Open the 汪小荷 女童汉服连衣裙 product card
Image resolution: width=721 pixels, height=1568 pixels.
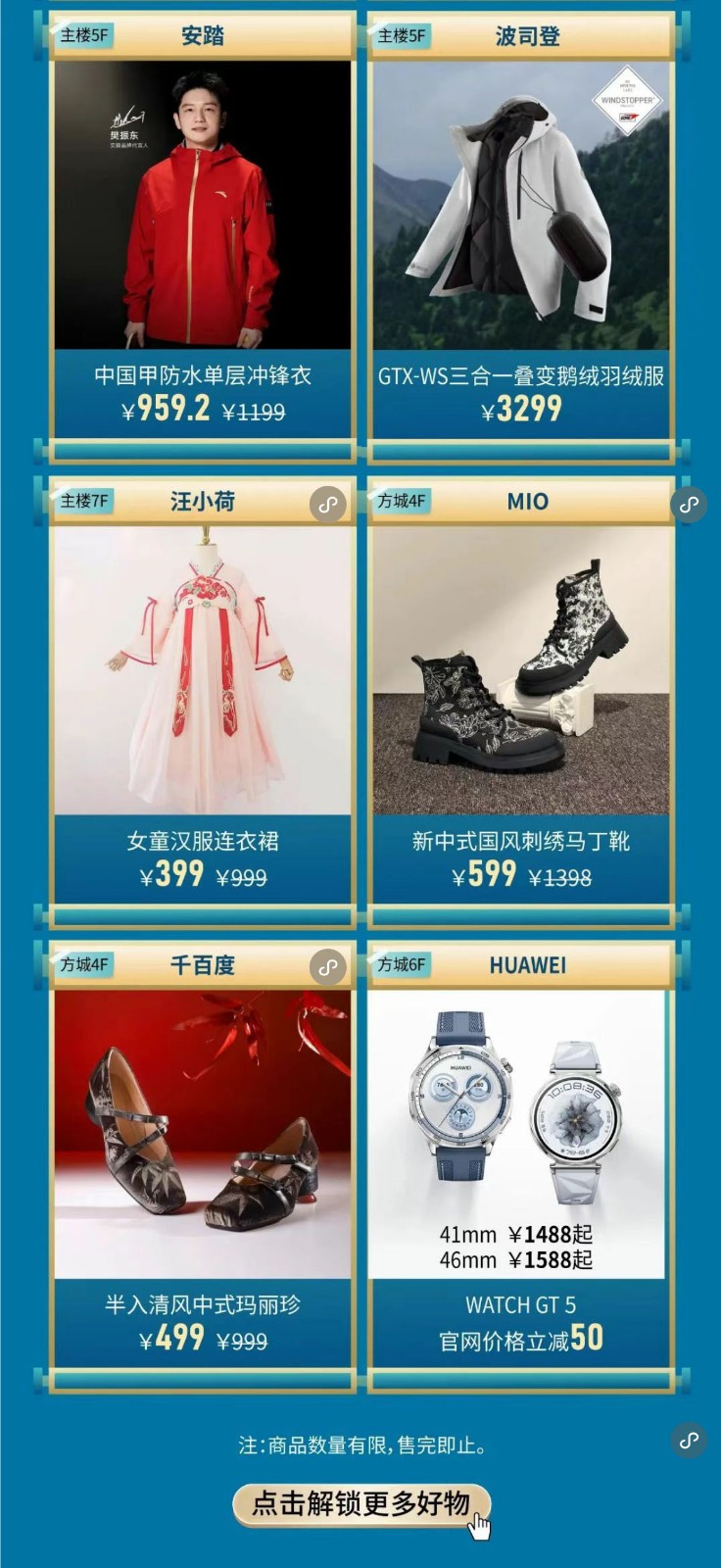click(x=203, y=686)
